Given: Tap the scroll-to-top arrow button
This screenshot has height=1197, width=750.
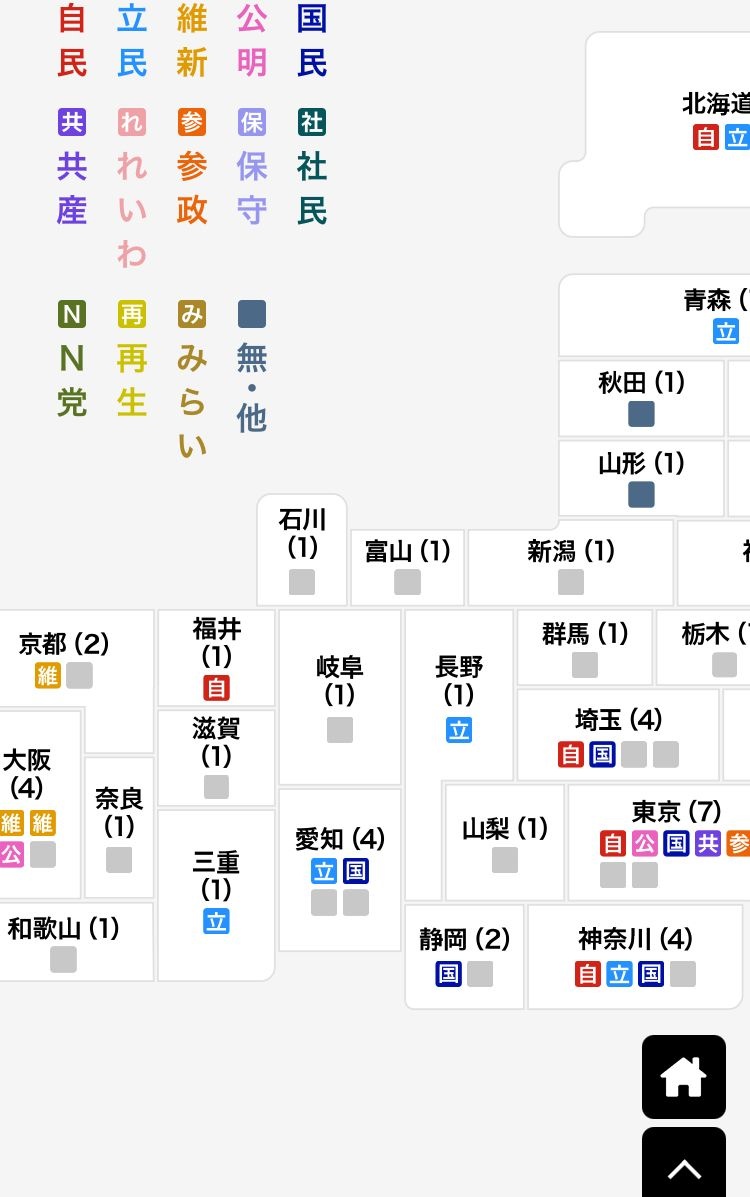Looking at the screenshot, I should 684,1166.
